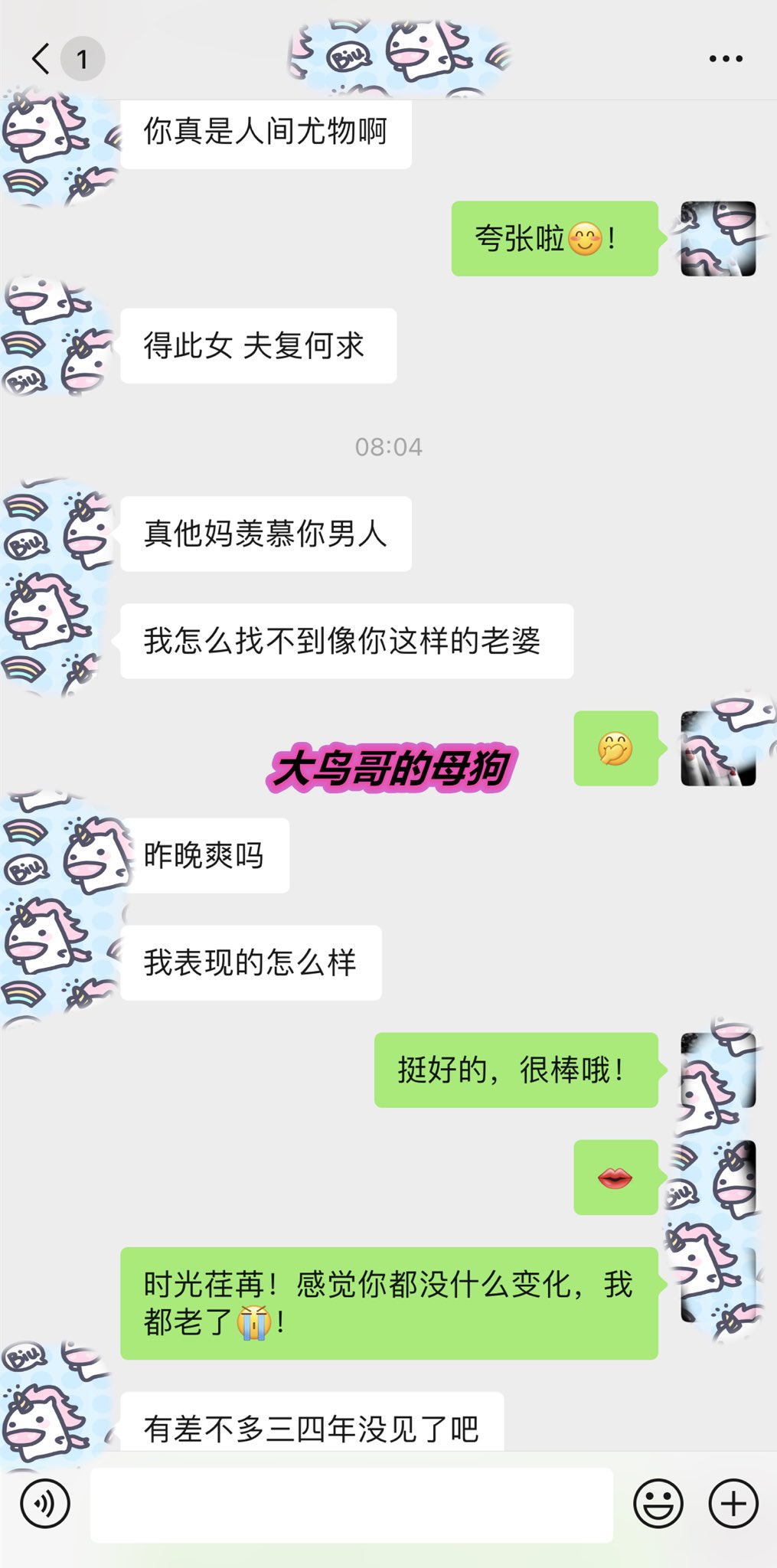The width and height of the screenshot is (777, 1568).
Task: Switch to voice message input
Action: pyautogui.click(x=45, y=1504)
